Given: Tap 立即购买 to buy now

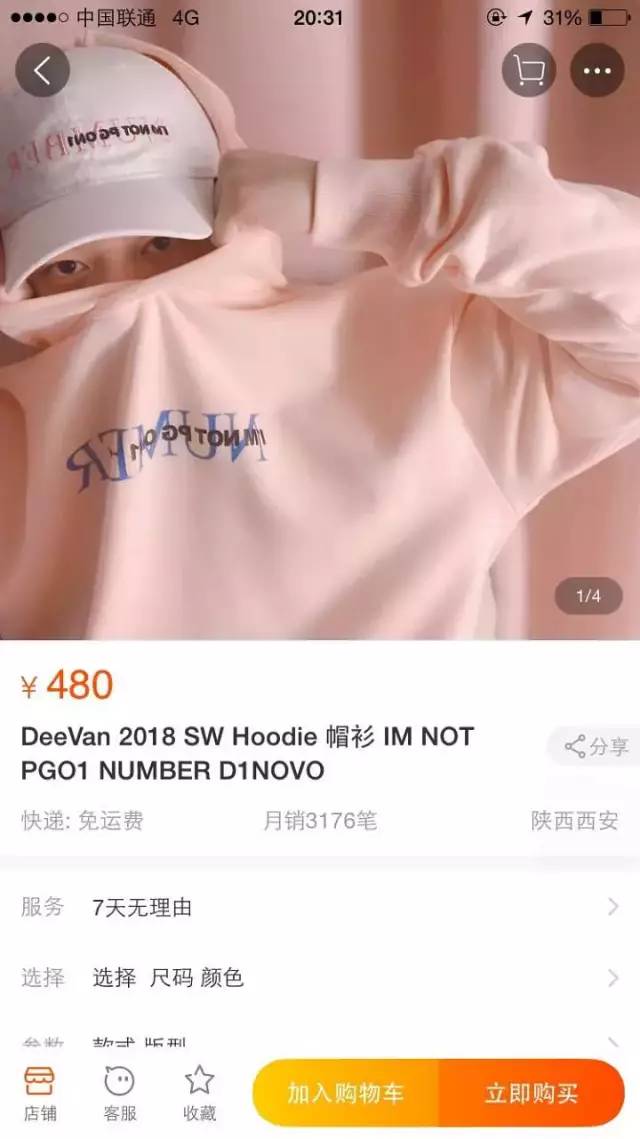Looking at the screenshot, I should tap(532, 1093).
